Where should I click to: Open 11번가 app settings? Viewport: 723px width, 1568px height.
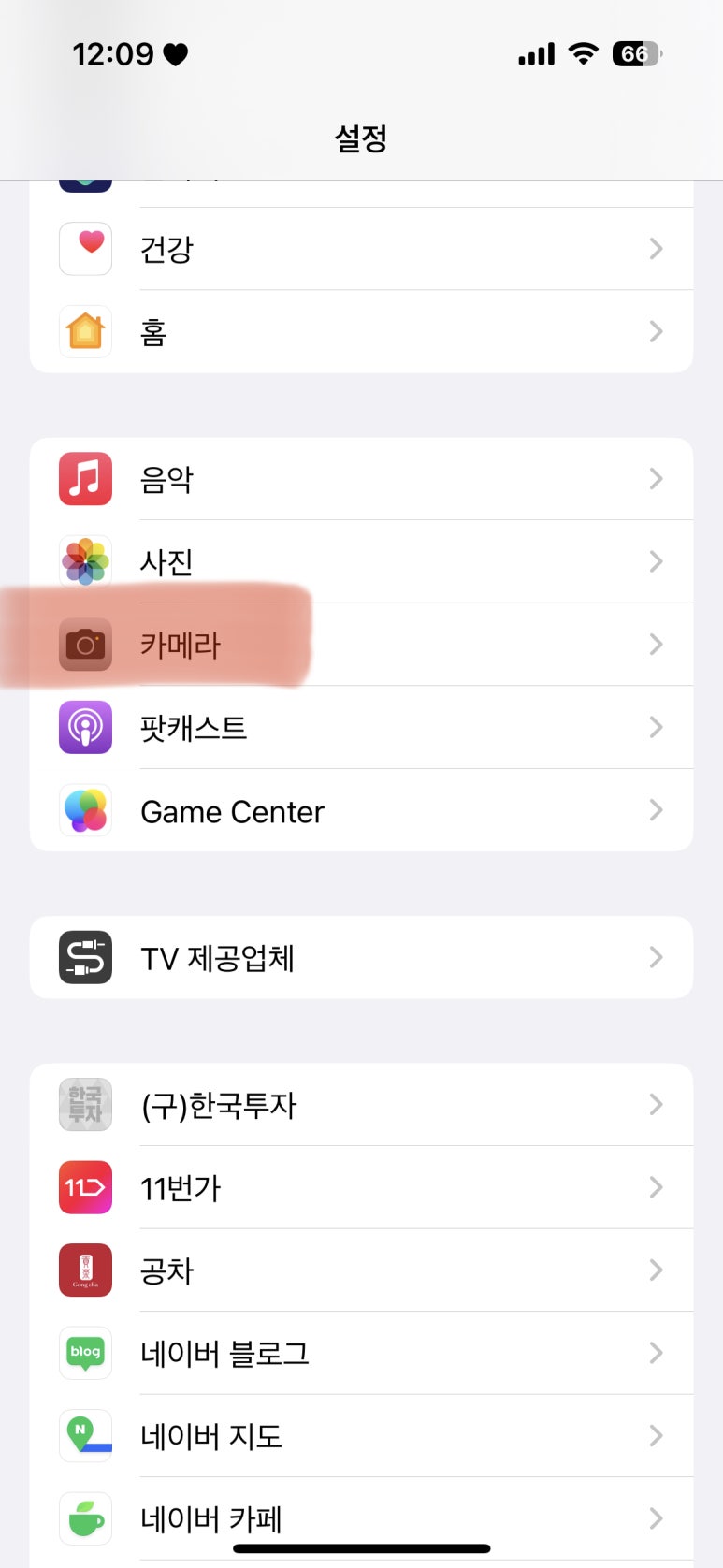pyautogui.click(x=361, y=1187)
